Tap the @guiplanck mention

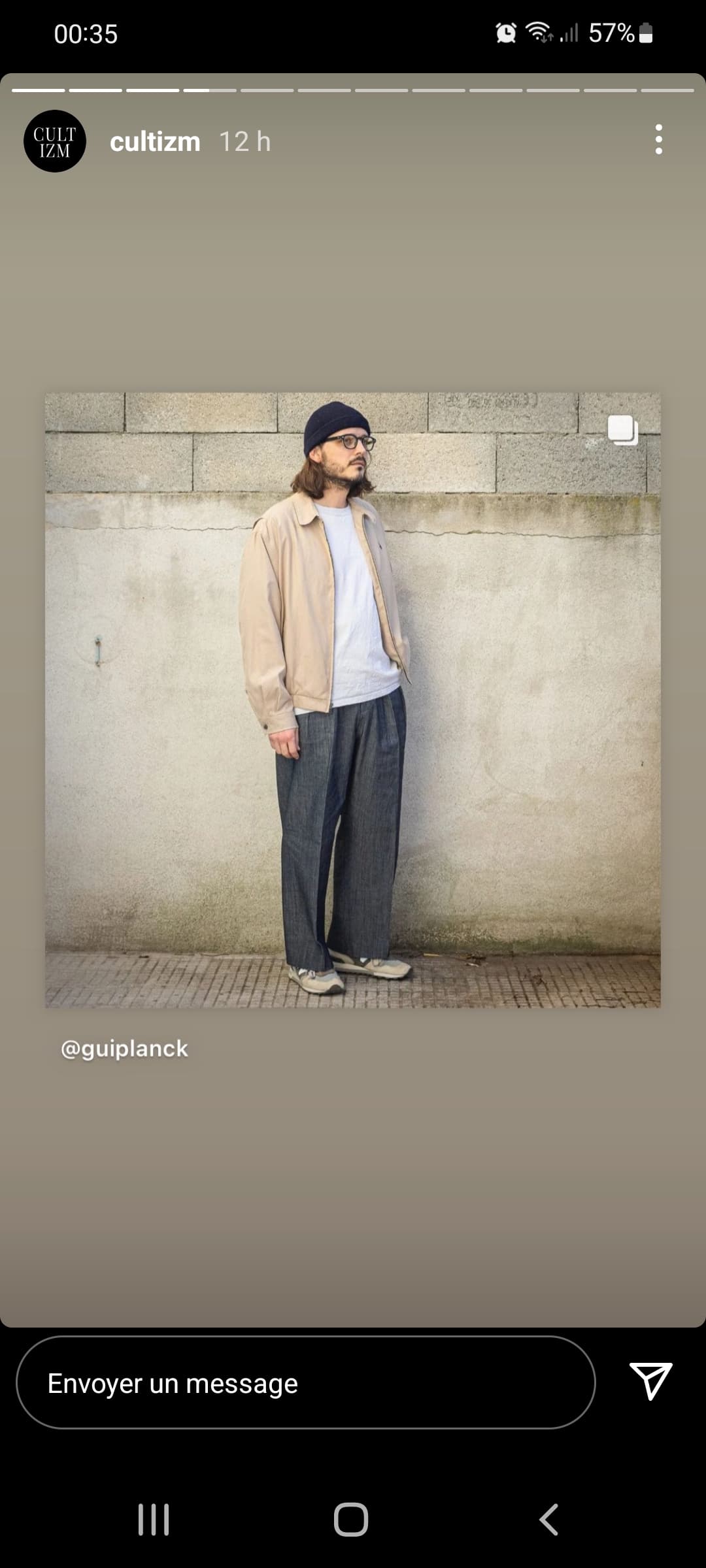click(x=124, y=1049)
